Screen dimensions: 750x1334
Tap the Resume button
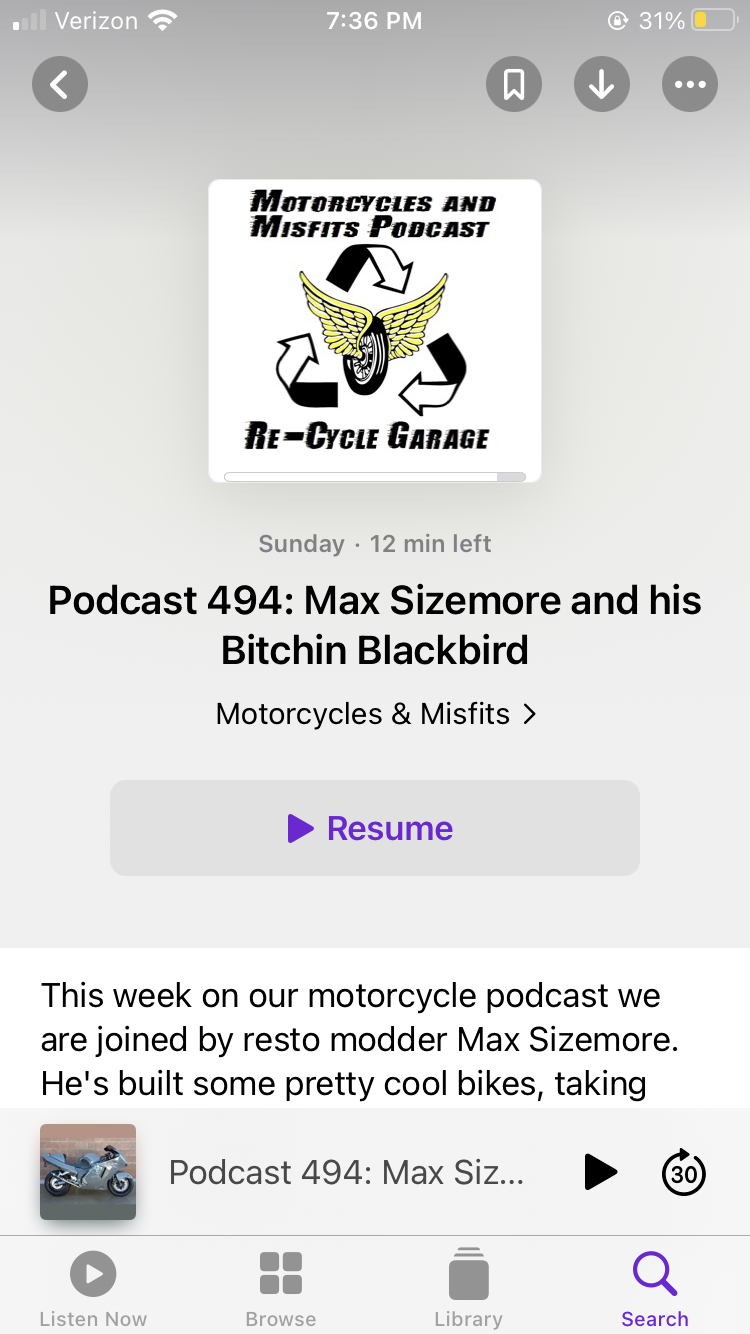(375, 828)
